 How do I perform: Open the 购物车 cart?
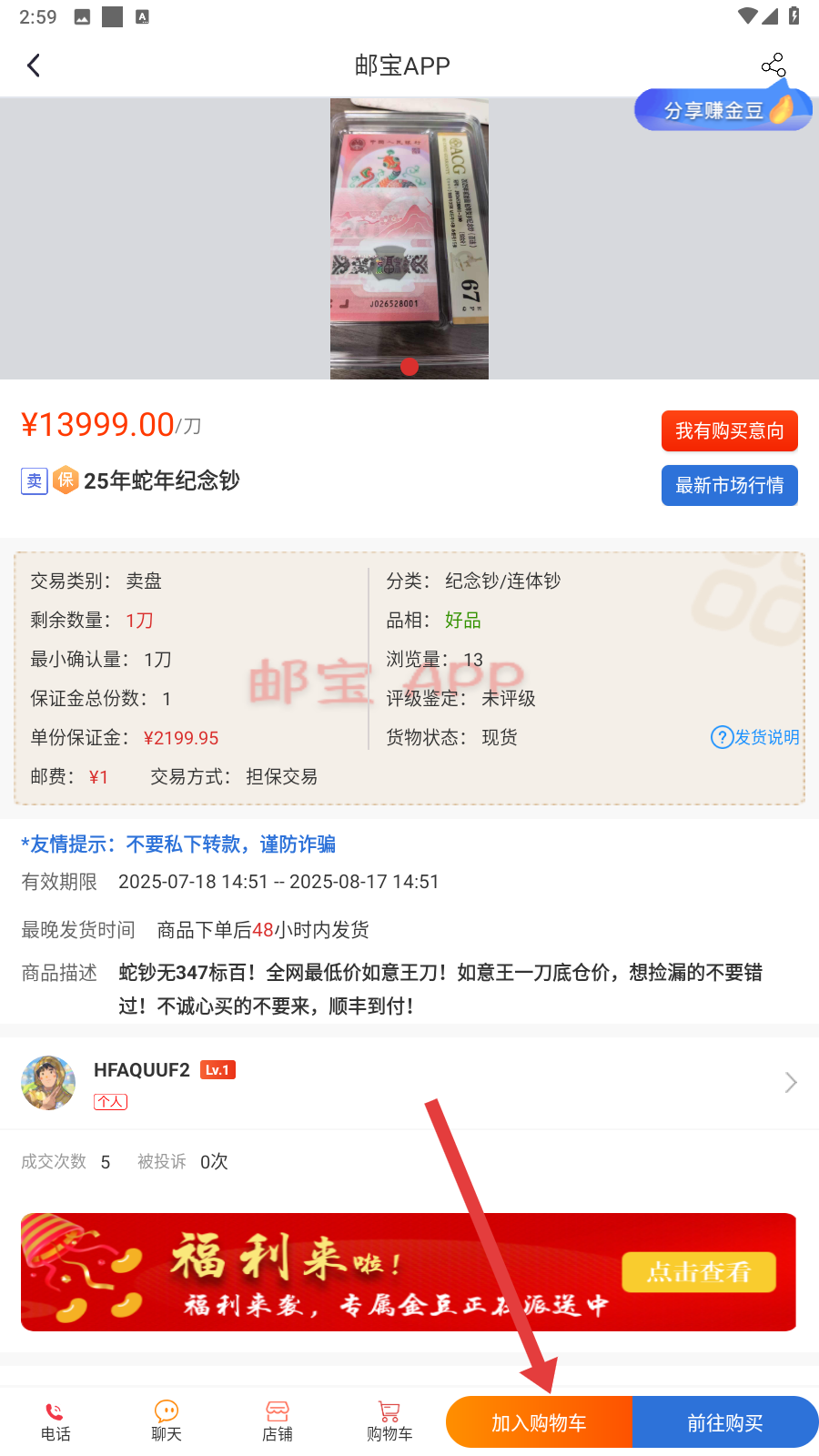coord(389,1421)
